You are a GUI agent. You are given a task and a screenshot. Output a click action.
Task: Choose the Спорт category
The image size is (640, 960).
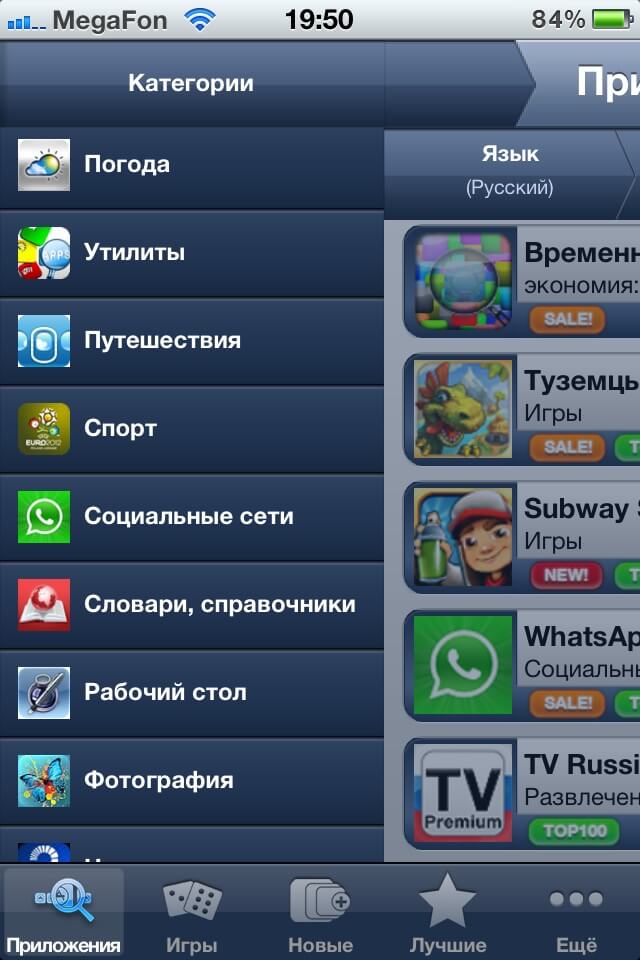coord(190,429)
